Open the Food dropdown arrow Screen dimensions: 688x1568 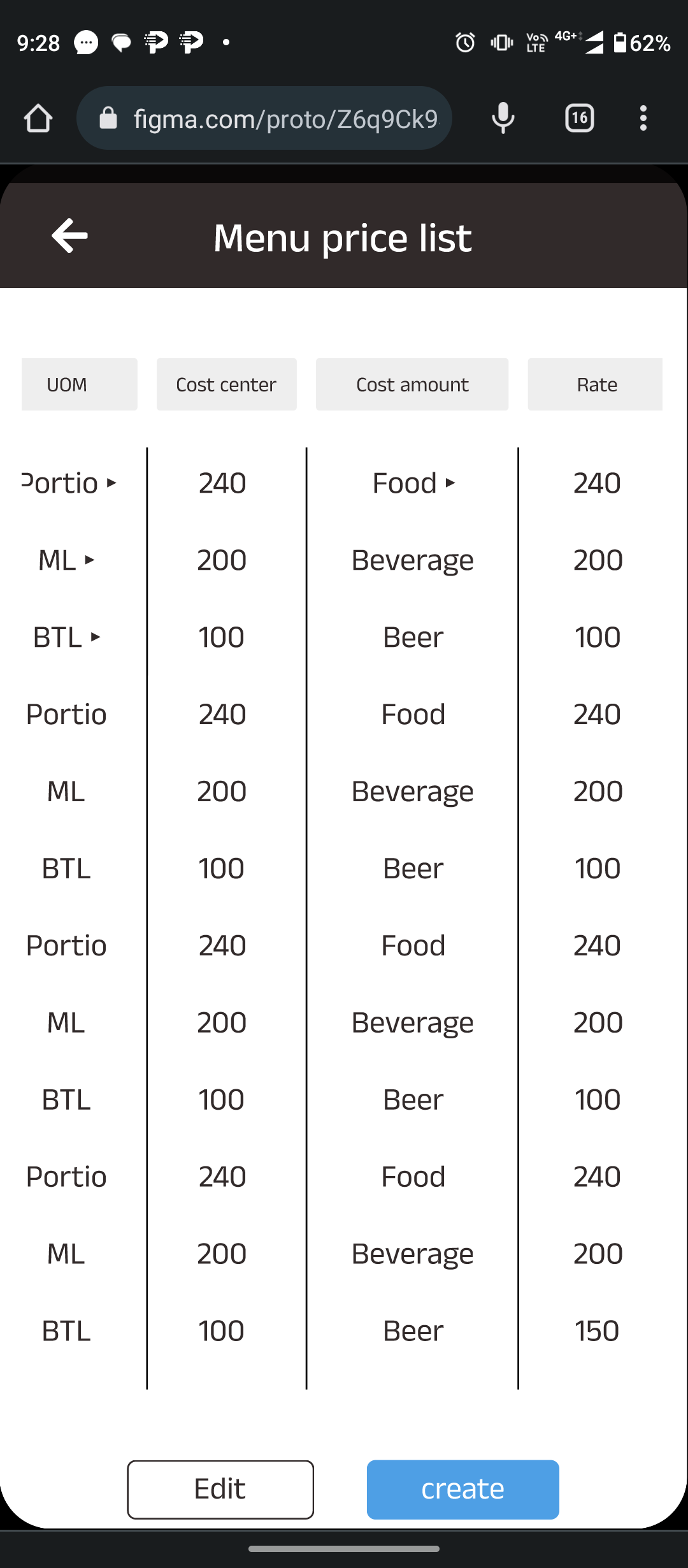click(x=450, y=483)
